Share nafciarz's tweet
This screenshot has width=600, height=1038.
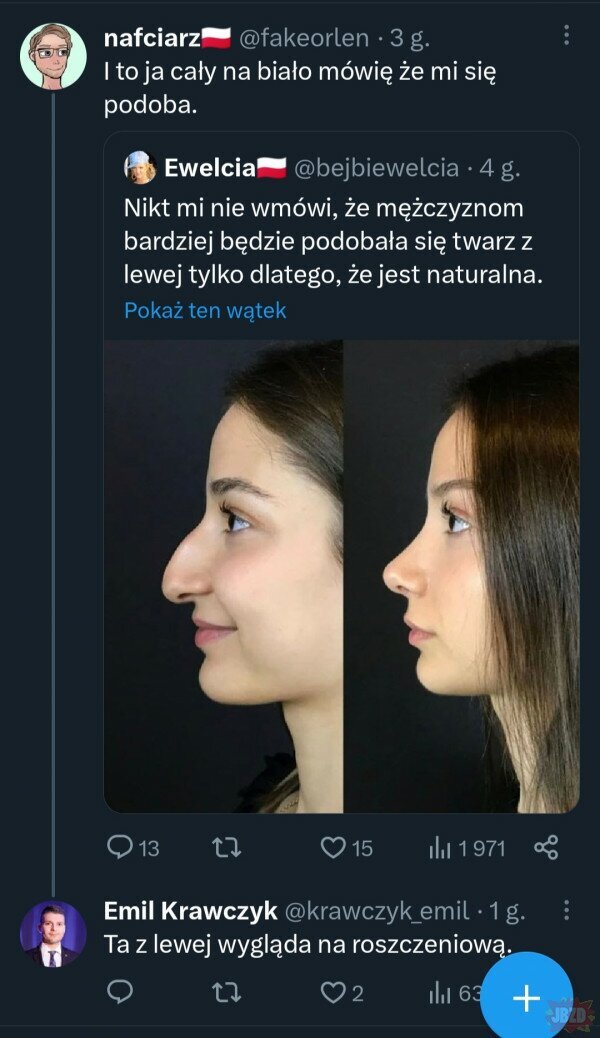pyautogui.click(x=546, y=848)
